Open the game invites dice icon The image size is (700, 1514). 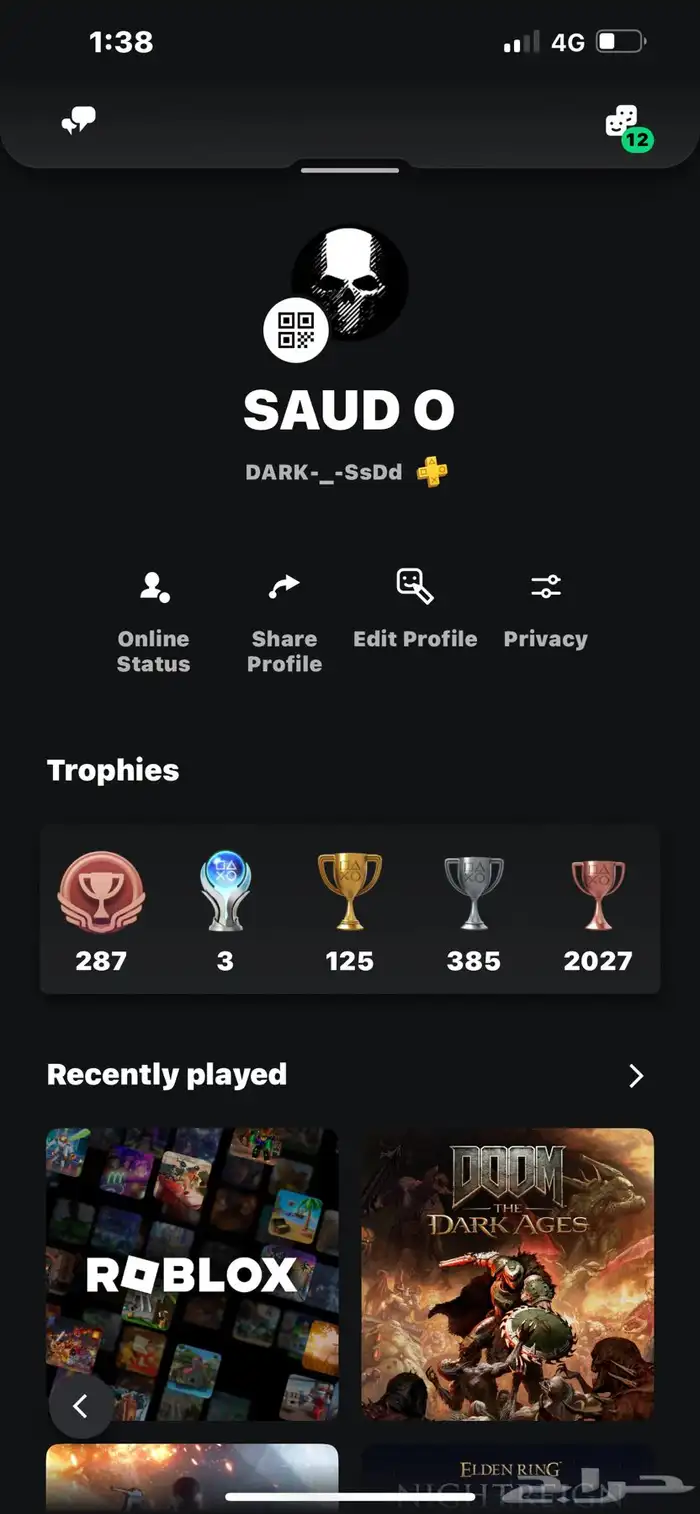(624, 126)
